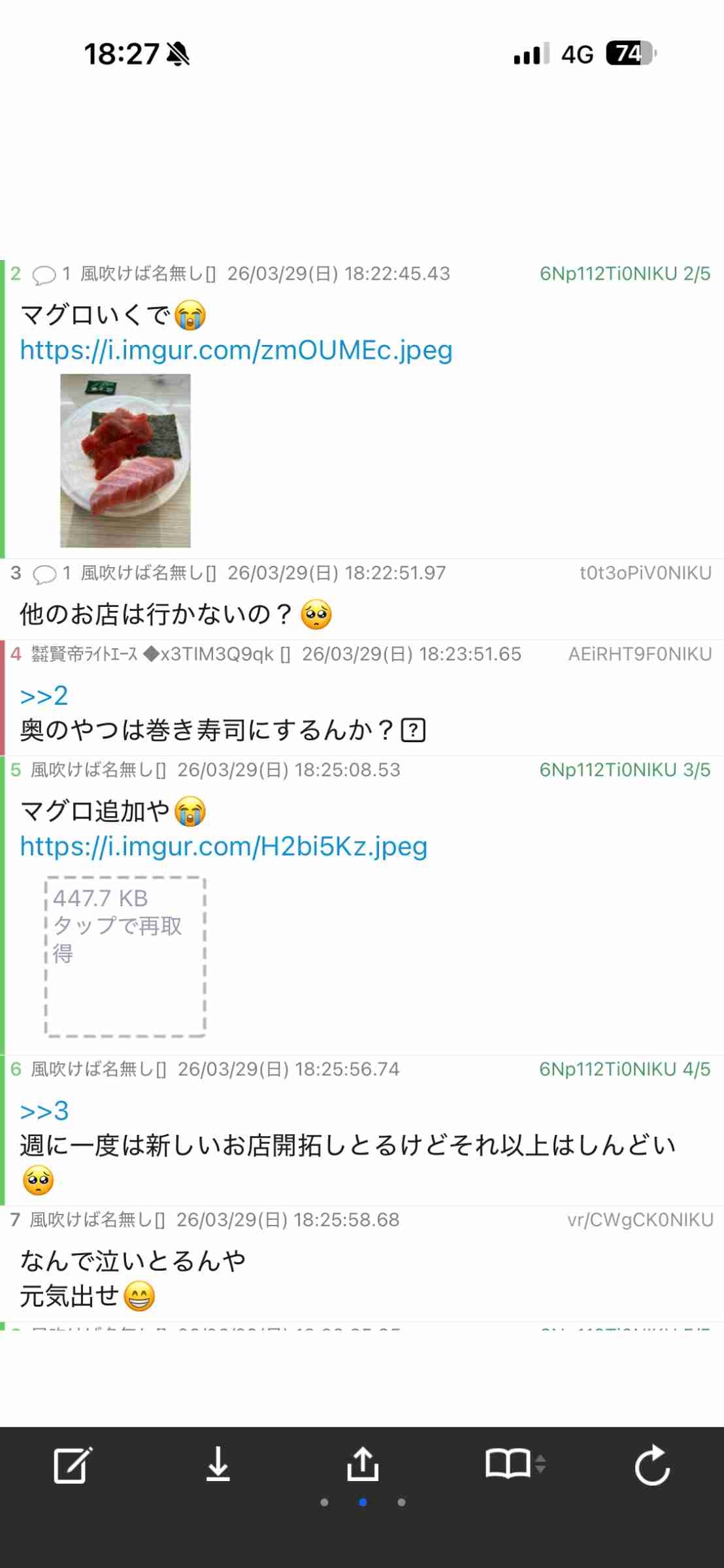724x1568 pixels.
Task: Share this thread
Action: tap(363, 1464)
